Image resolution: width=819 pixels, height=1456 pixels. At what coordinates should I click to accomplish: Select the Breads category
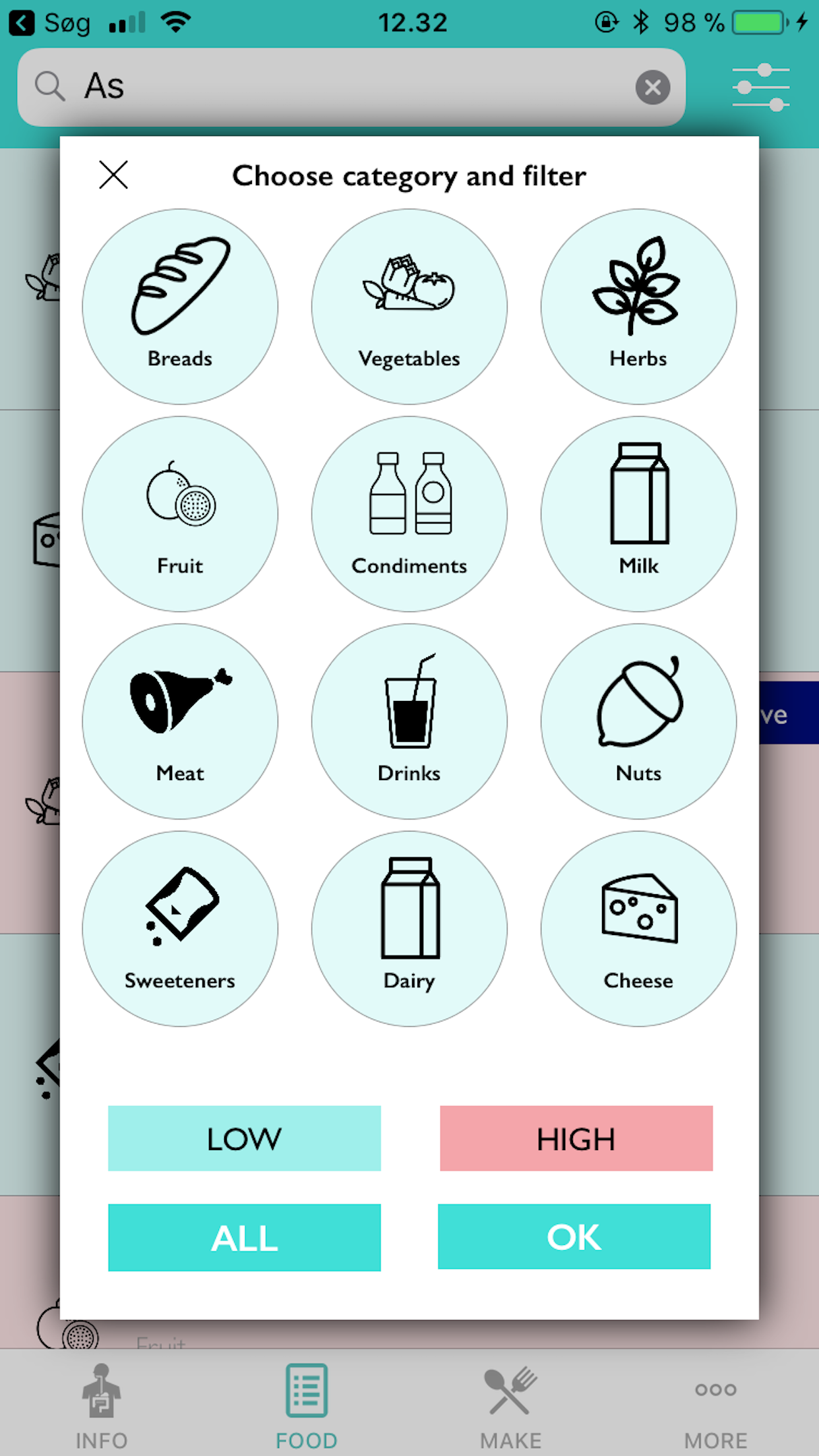coord(180,307)
